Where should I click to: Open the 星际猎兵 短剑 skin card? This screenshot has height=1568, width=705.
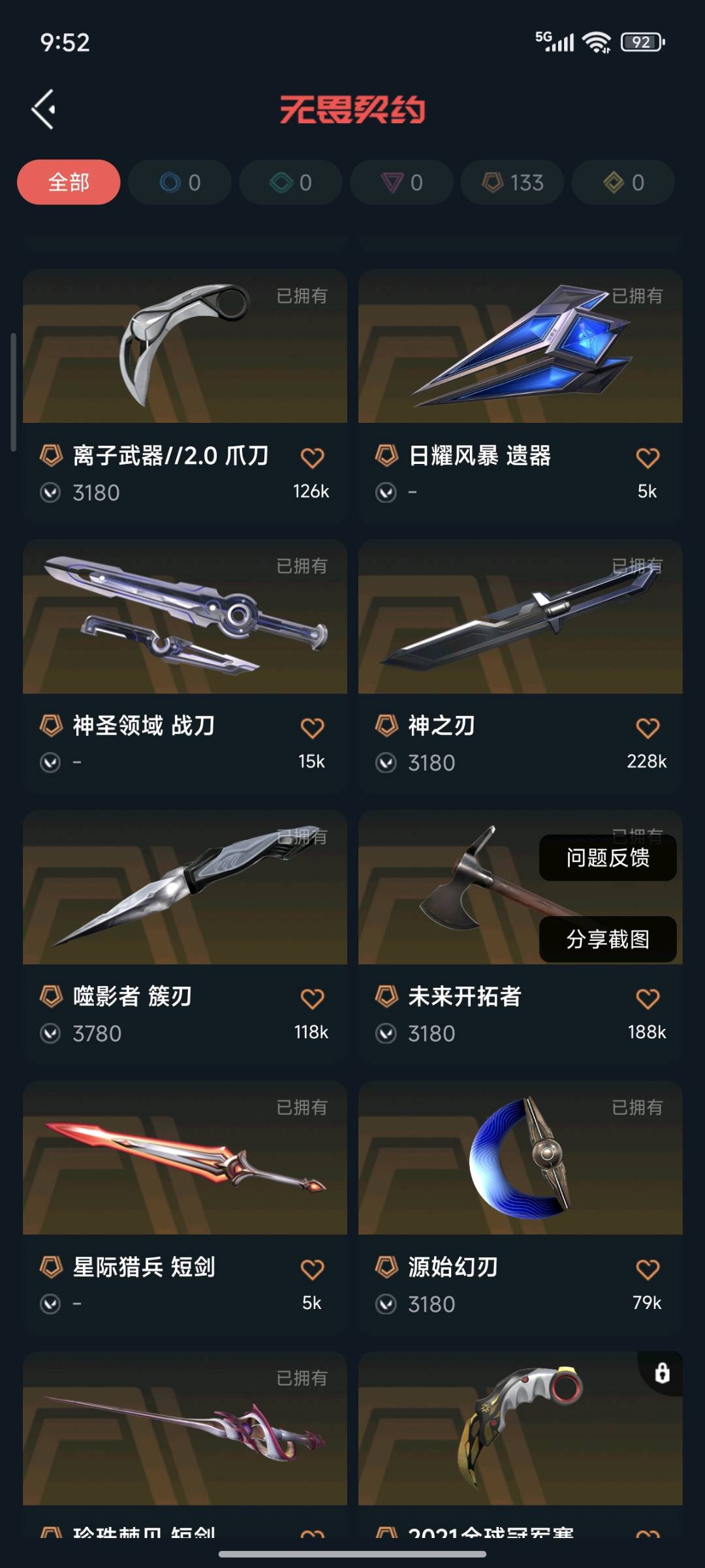[185, 1158]
